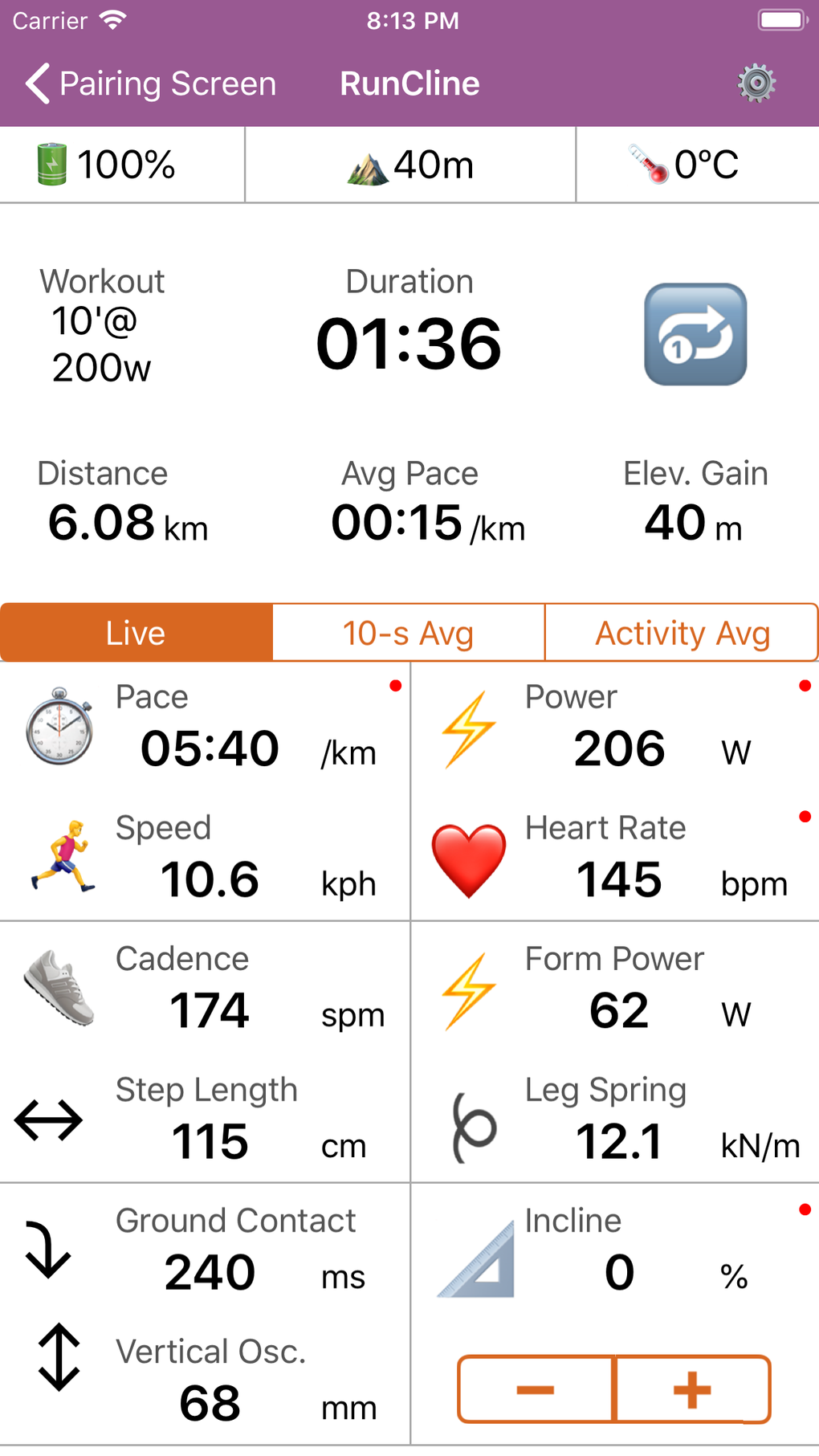Toggle the red dot beside Pace
Viewport: 819px width, 1456px height.
[395, 687]
